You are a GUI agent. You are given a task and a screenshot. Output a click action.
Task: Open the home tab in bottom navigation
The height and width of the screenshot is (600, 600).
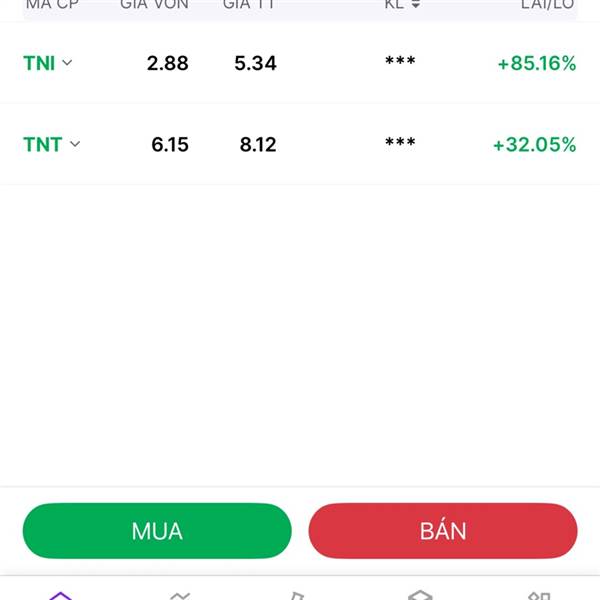pos(61,595)
